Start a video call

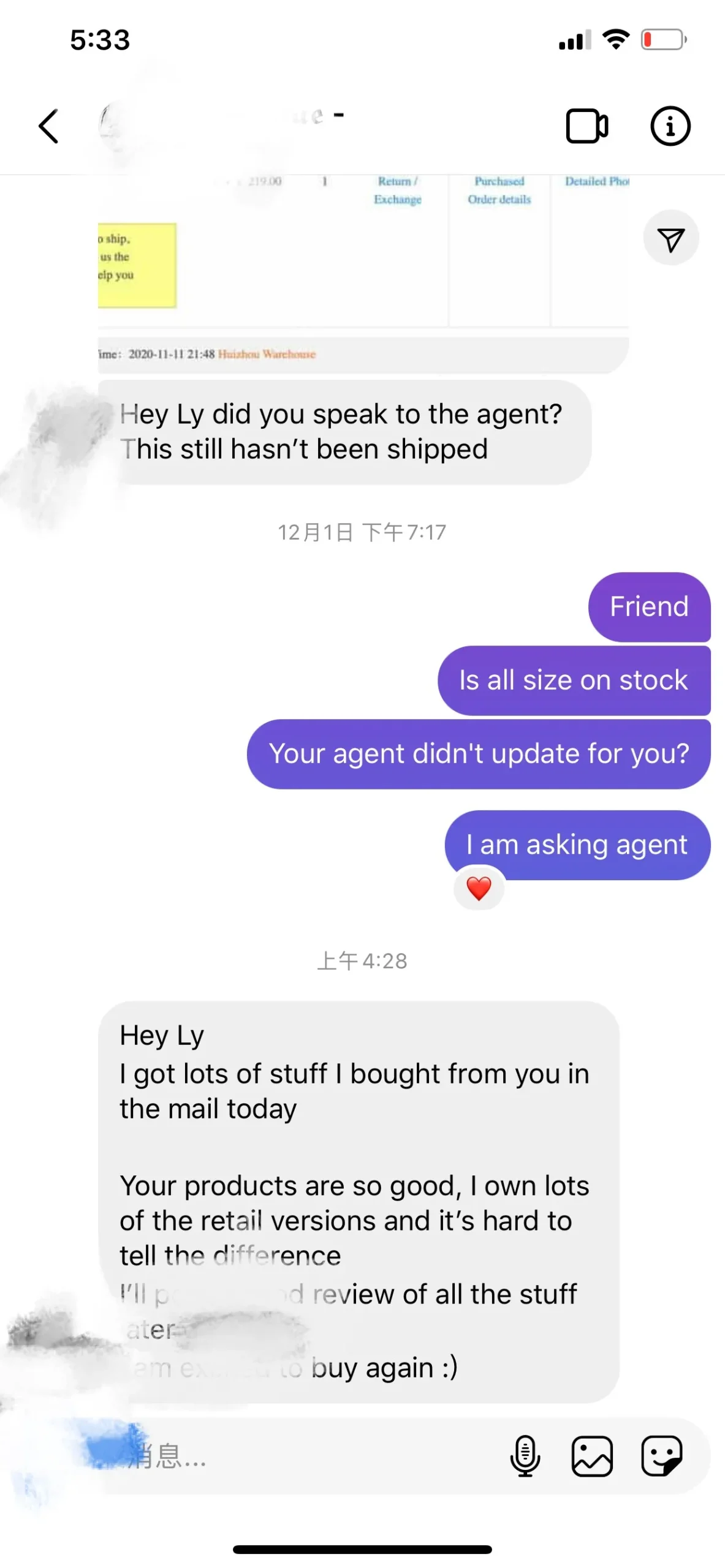point(586,126)
